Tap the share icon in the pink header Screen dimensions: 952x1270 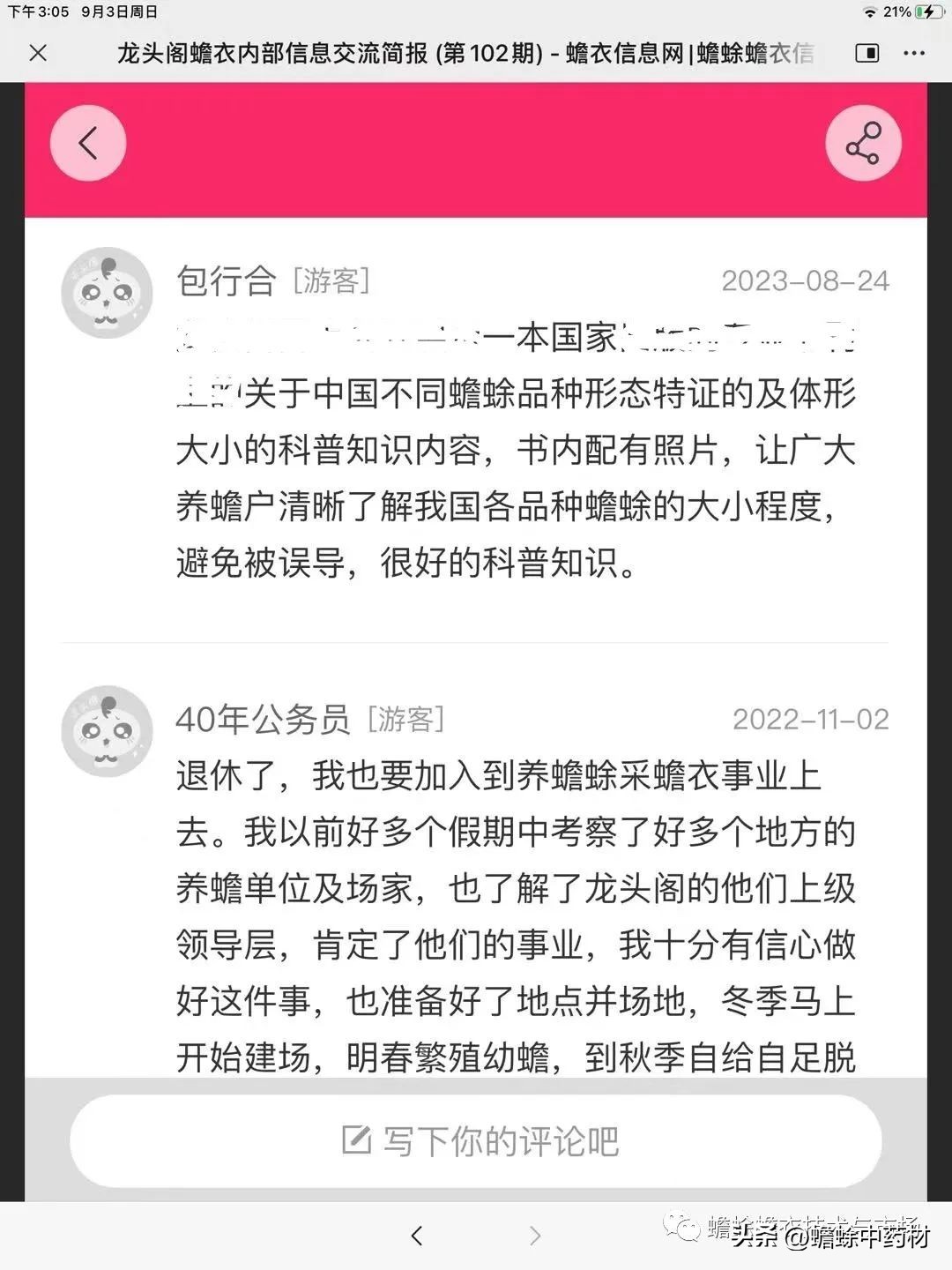(x=863, y=142)
